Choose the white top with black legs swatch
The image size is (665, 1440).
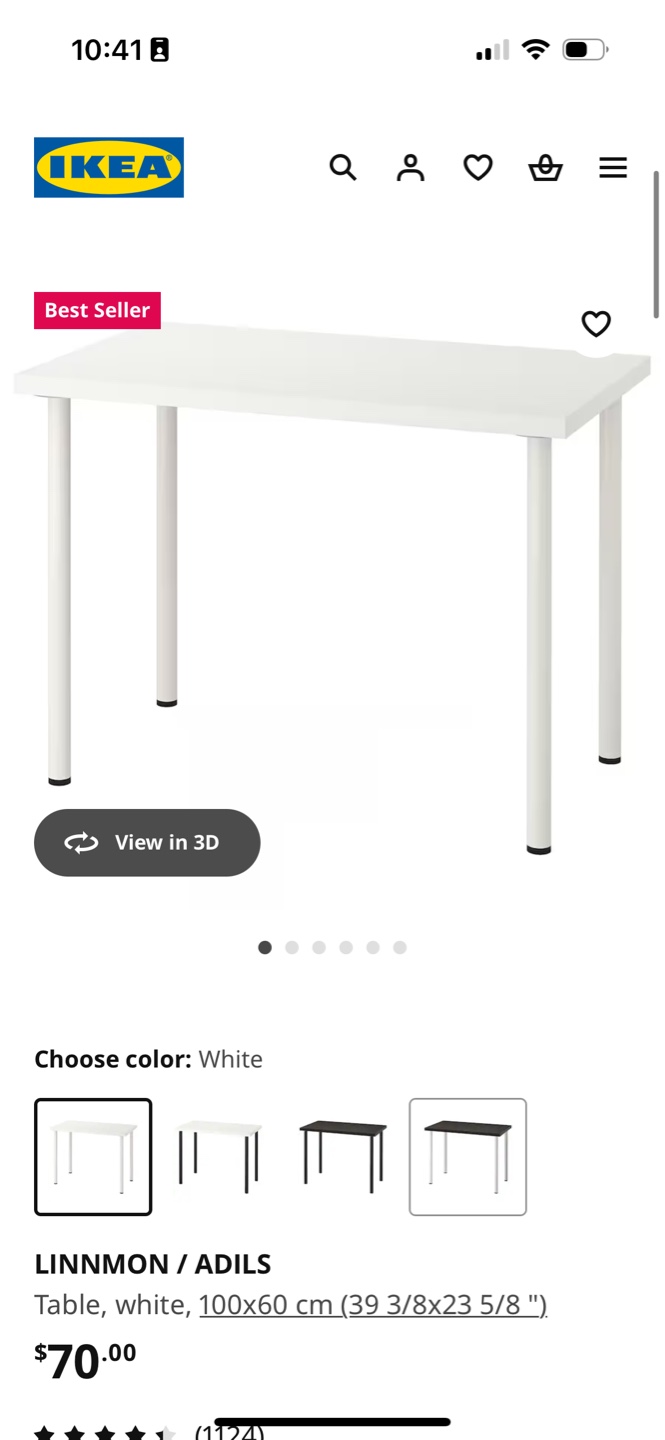(x=218, y=1157)
